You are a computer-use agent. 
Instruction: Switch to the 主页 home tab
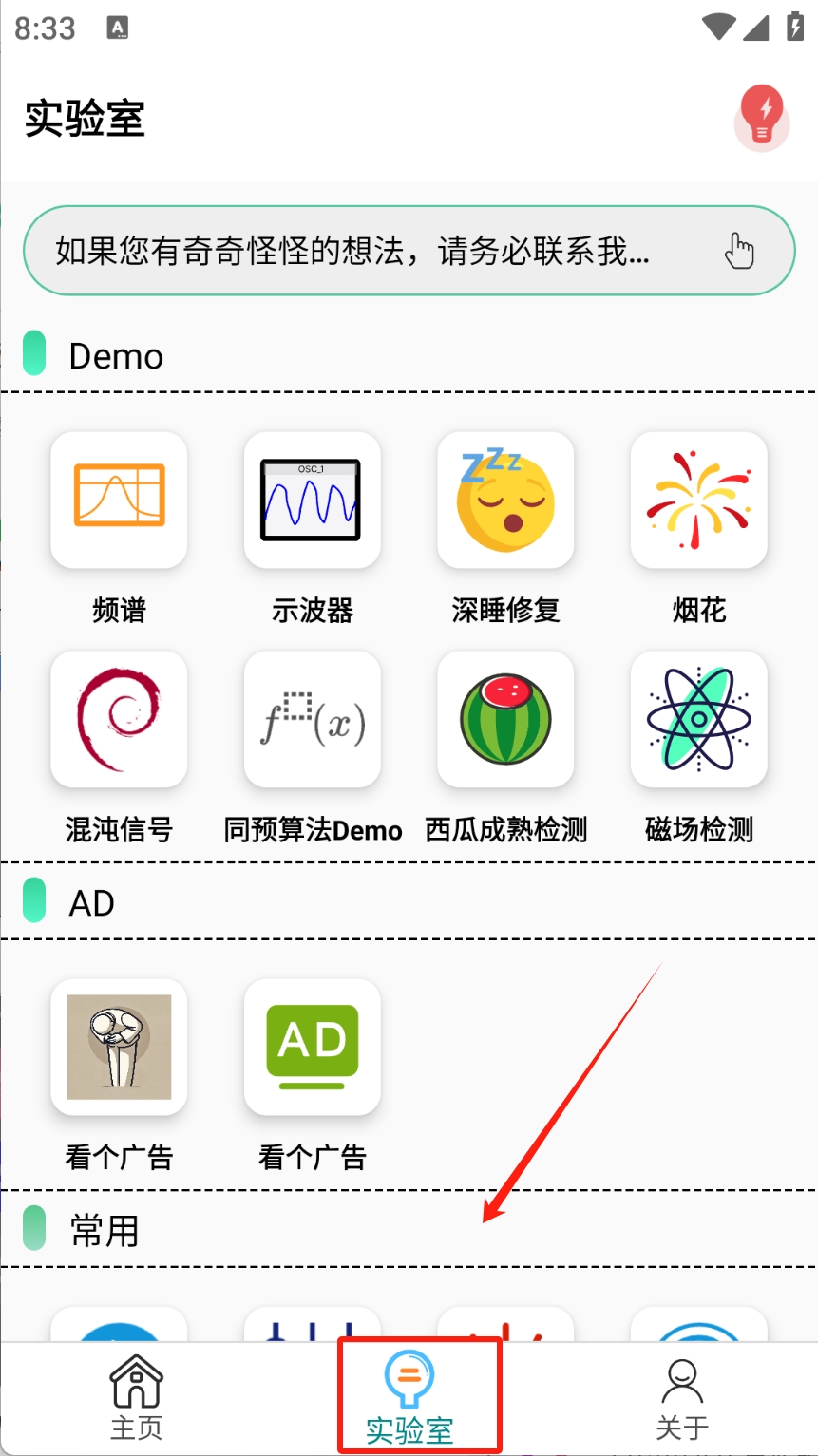(137, 1396)
